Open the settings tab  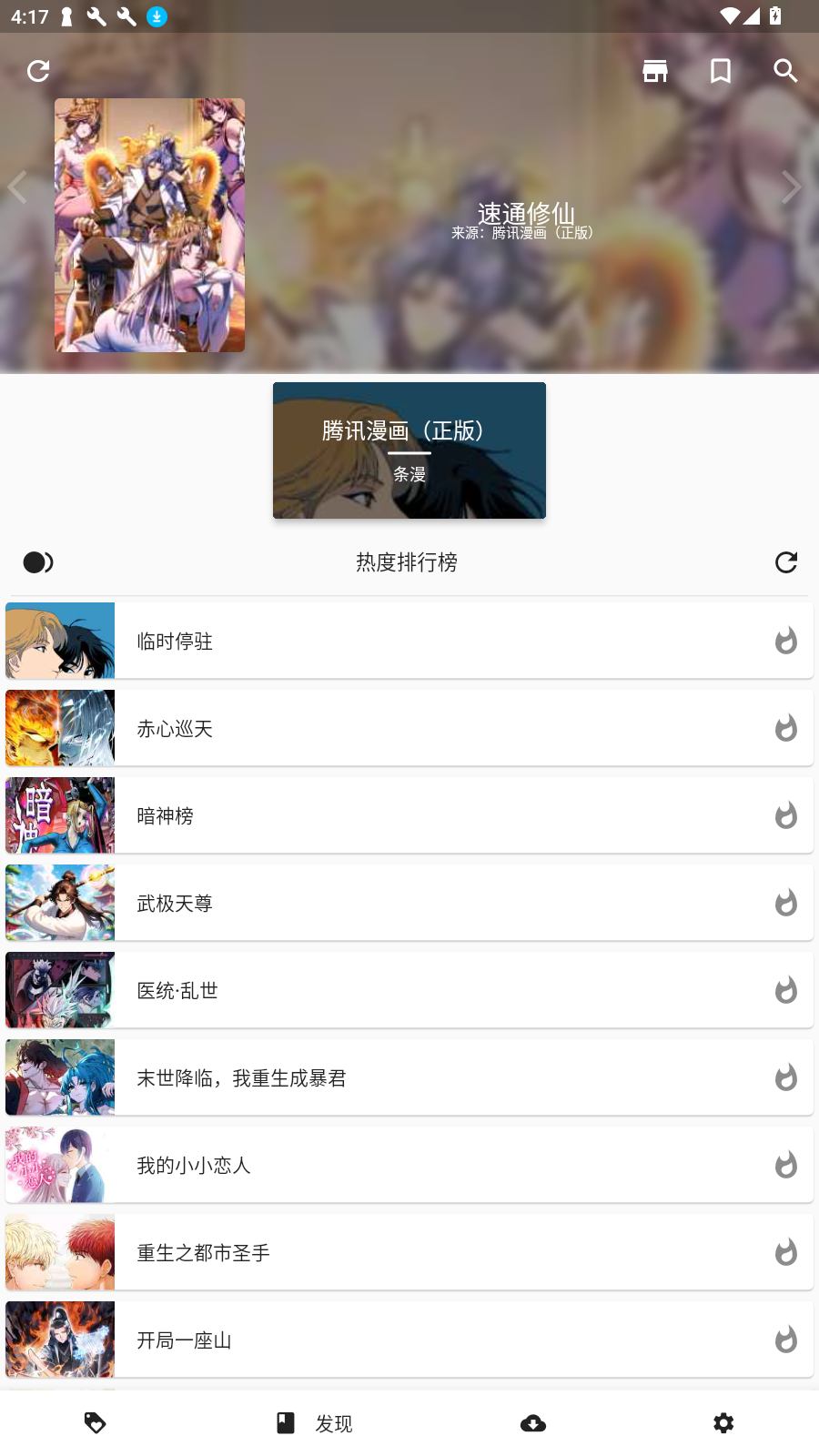point(723,1423)
